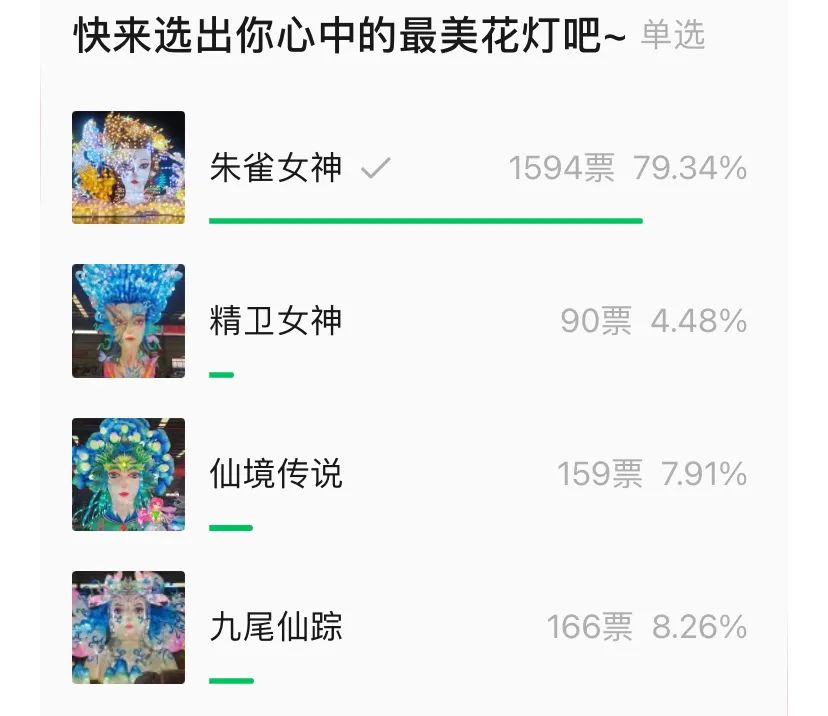Open the 朱雀女神 lantern picture

tap(128, 167)
